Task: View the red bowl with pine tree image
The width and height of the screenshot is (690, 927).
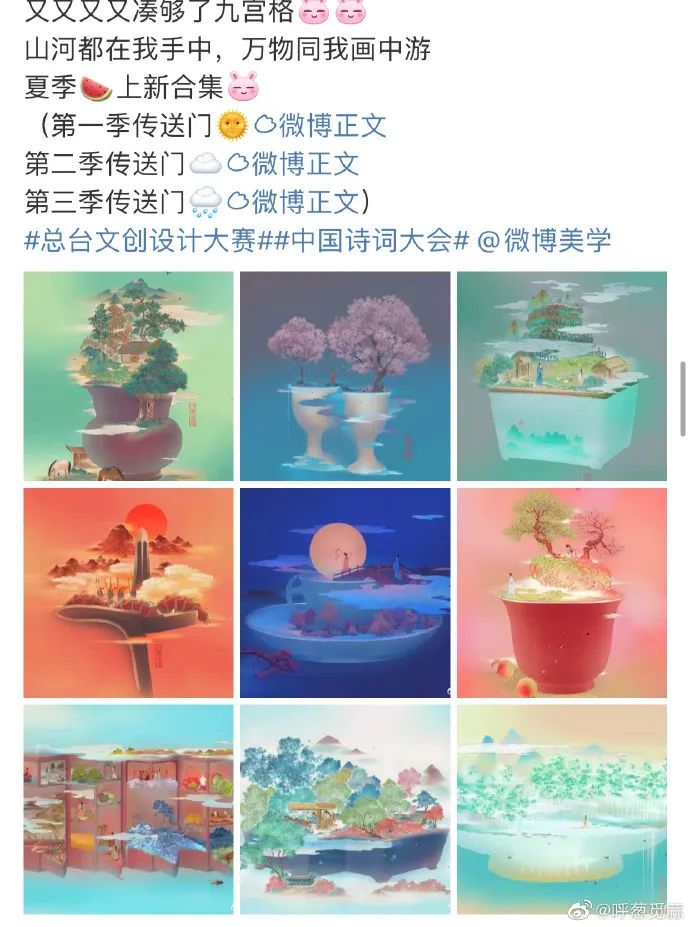Action: pos(561,592)
